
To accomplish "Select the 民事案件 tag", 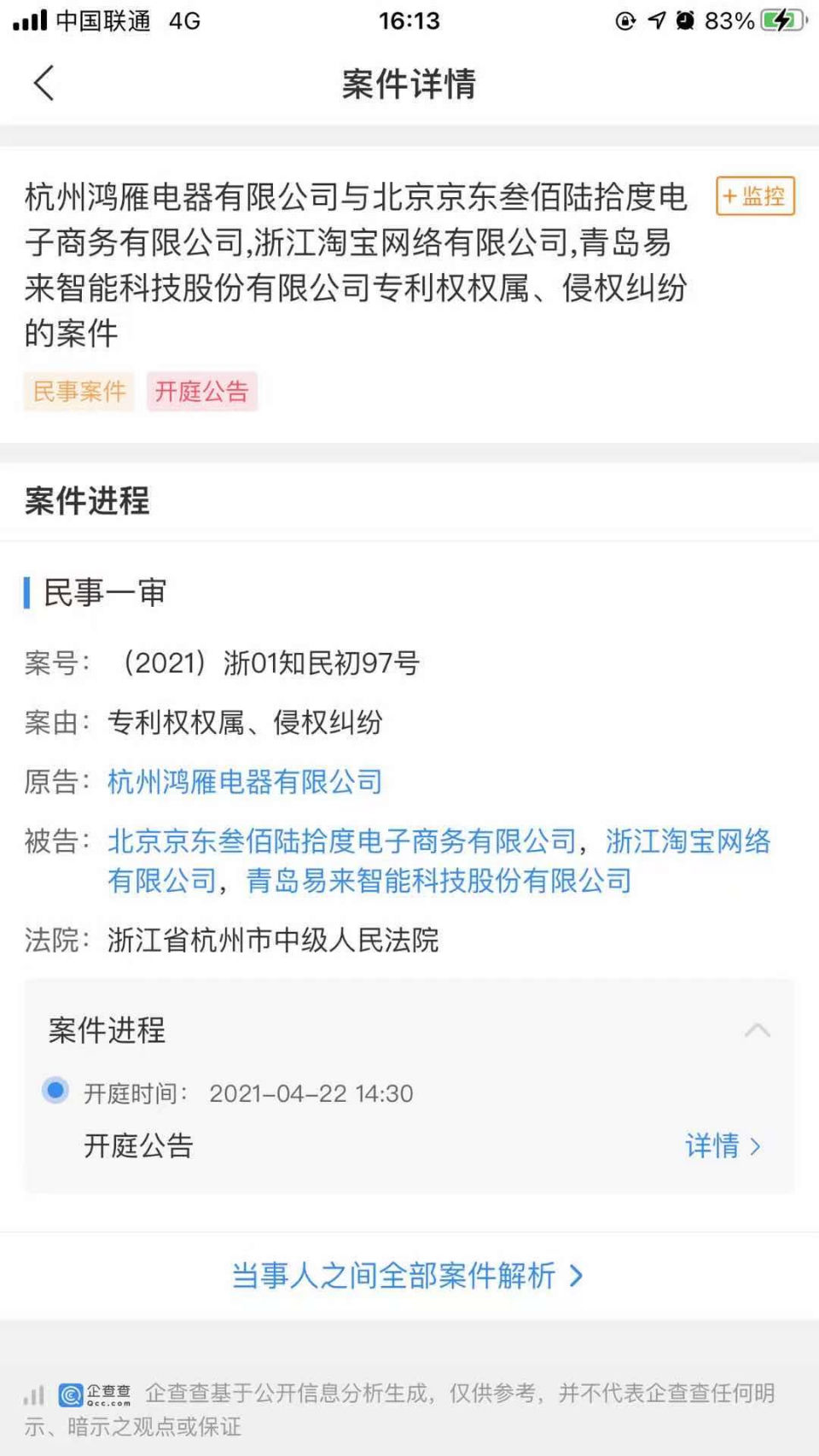I will tap(79, 392).
